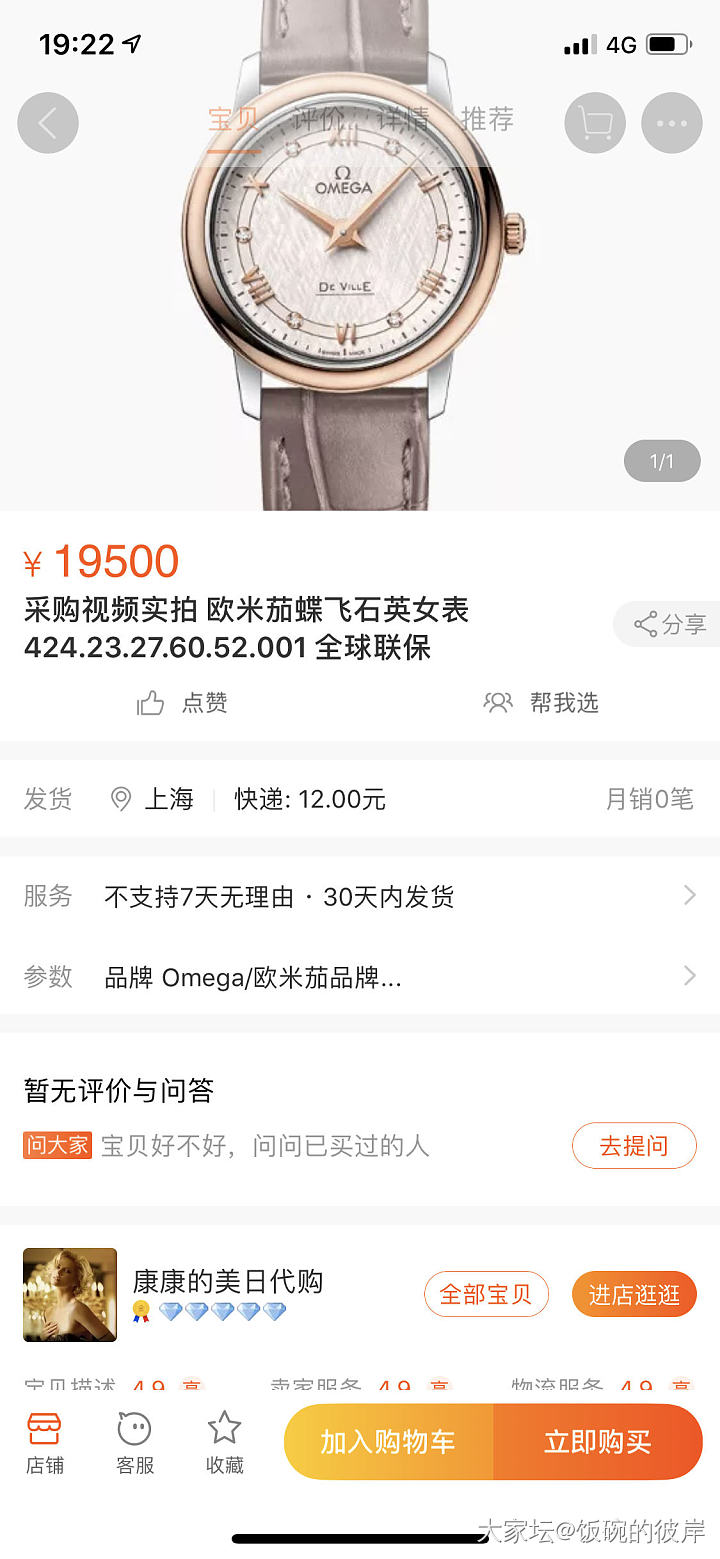The width and height of the screenshot is (720, 1559).
Task: Switch to the 详情 tab
Action: click(403, 120)
